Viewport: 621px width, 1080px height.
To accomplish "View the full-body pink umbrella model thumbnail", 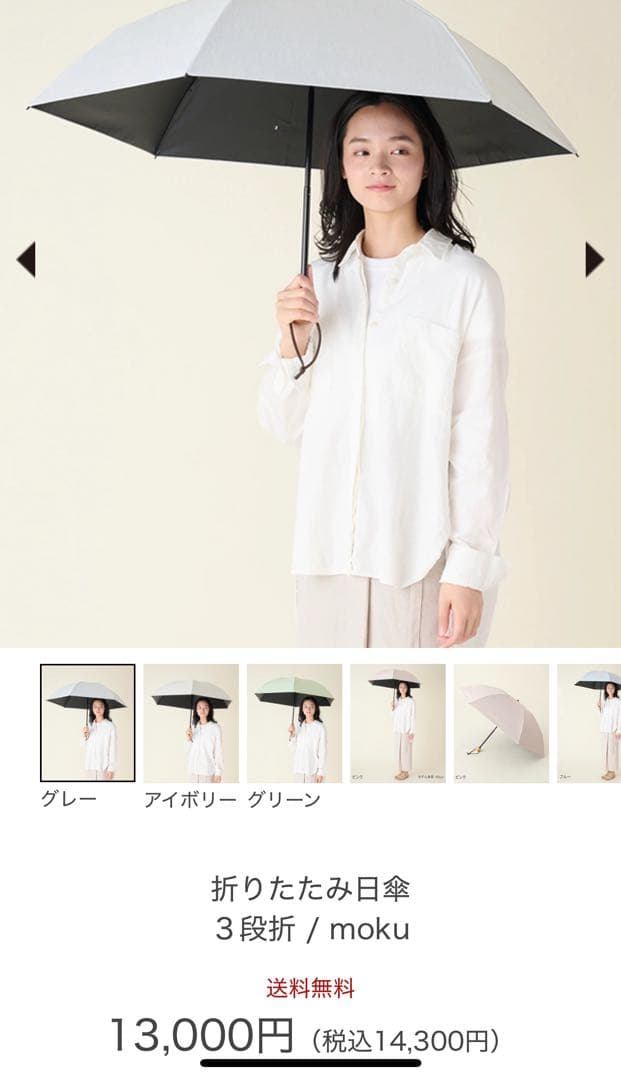I will [x=397, y=722].
